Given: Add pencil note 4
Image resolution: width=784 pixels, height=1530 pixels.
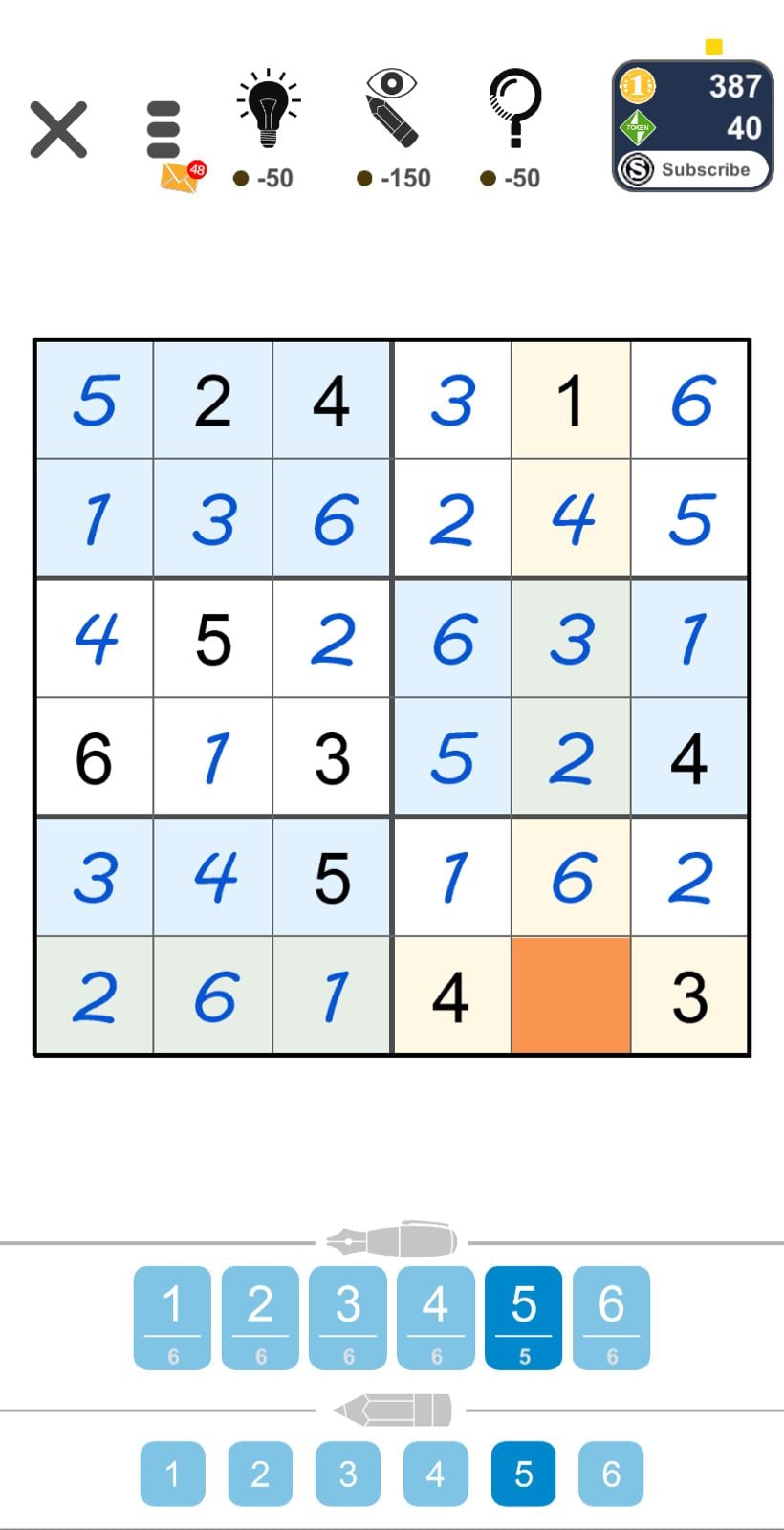Looking at the screenshot, I should (436, 1474).
